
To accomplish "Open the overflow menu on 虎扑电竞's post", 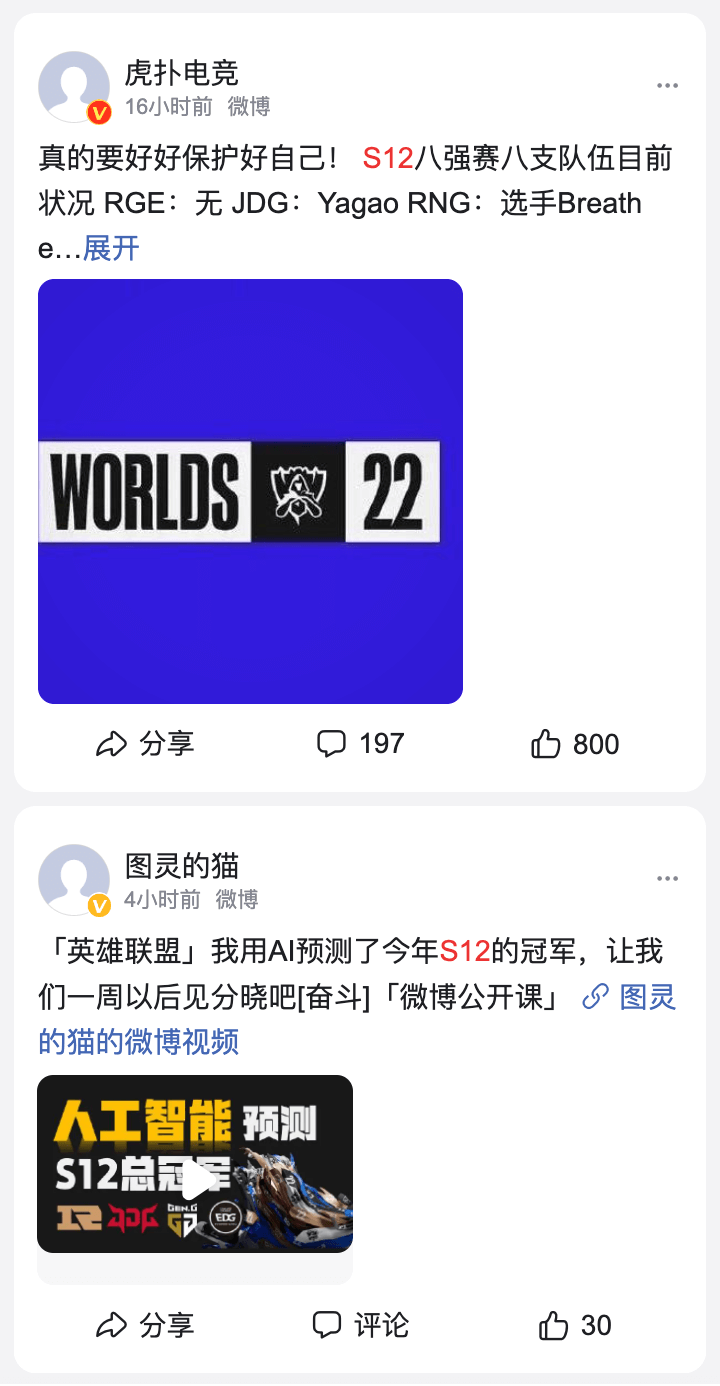I will coord(667,86).
